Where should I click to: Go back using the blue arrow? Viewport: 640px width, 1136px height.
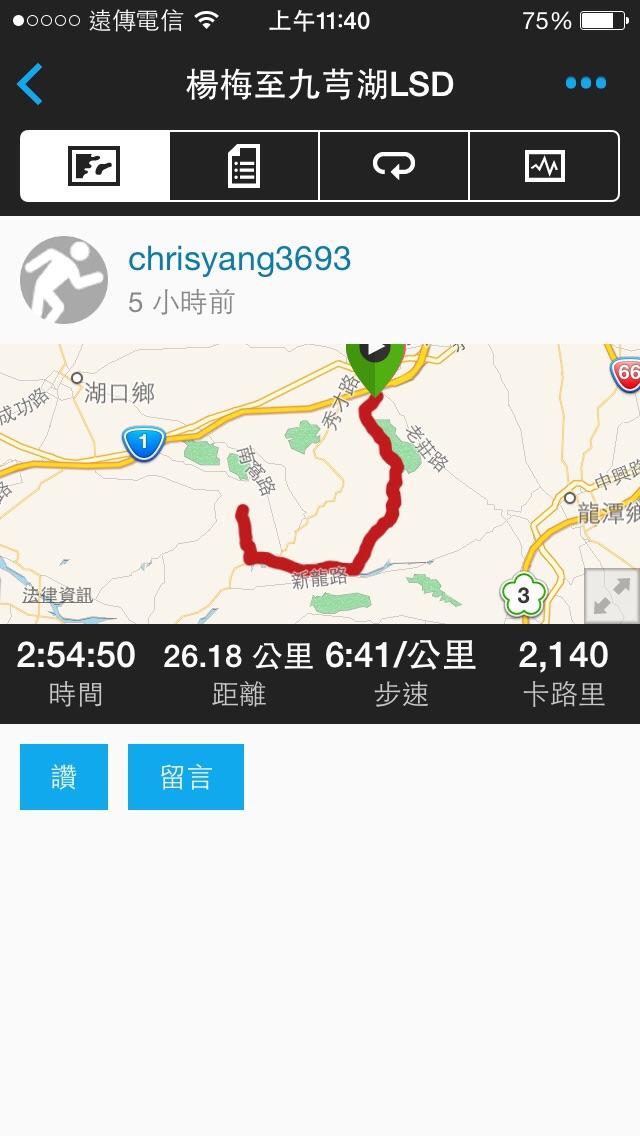click(x=30, y=85)
